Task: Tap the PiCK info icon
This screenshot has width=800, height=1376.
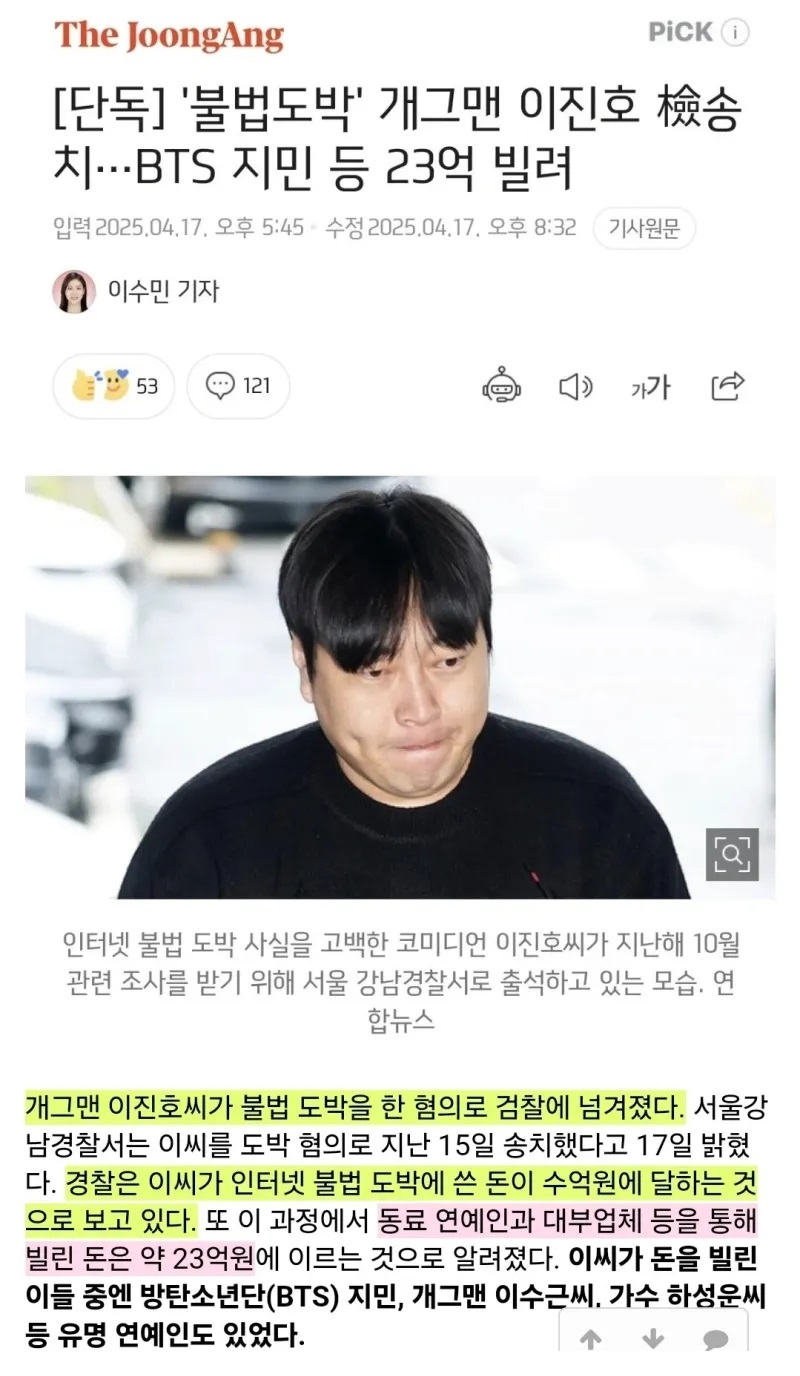Action: pyautogui.click(x=735, y=32)
